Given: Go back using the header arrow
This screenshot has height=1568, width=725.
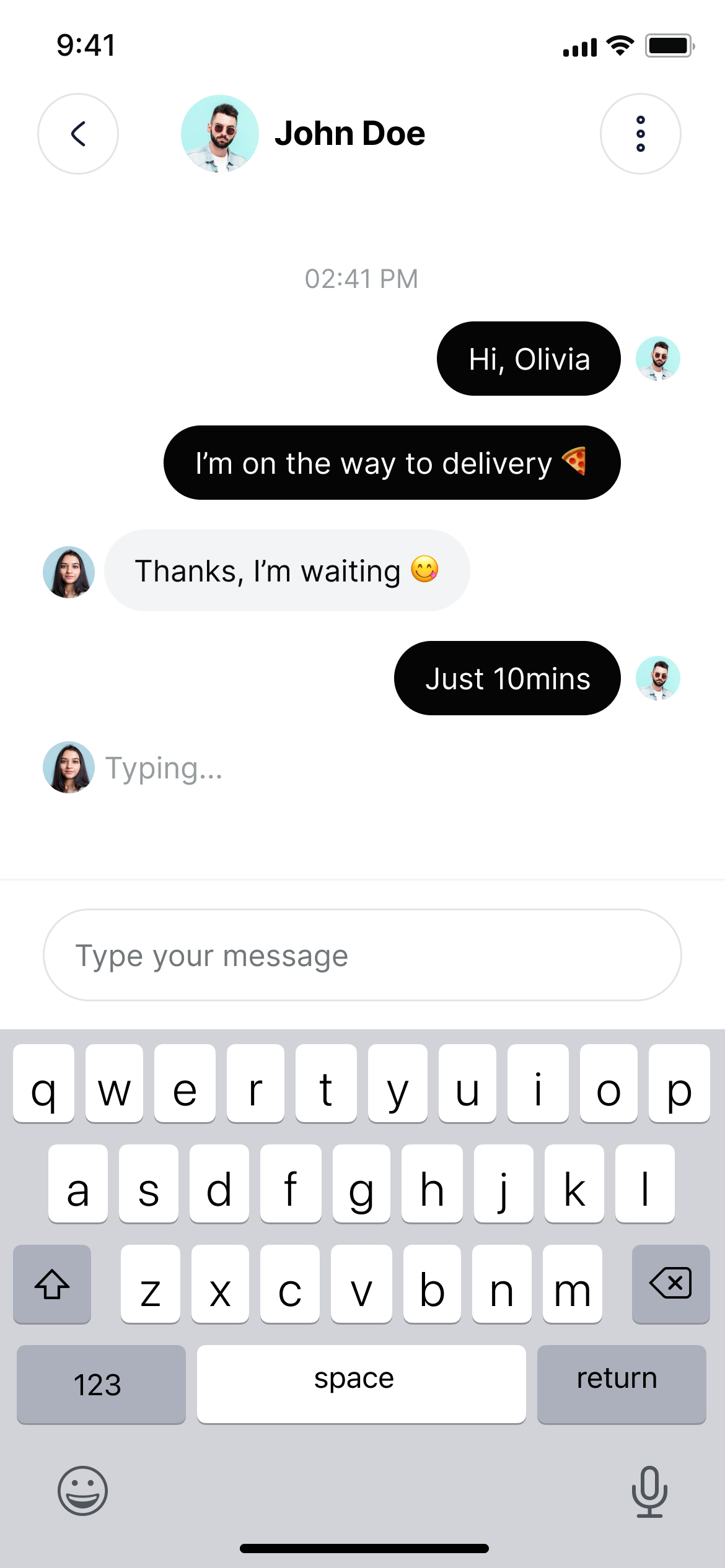Looking at the screenshot, I should (78, 134).
